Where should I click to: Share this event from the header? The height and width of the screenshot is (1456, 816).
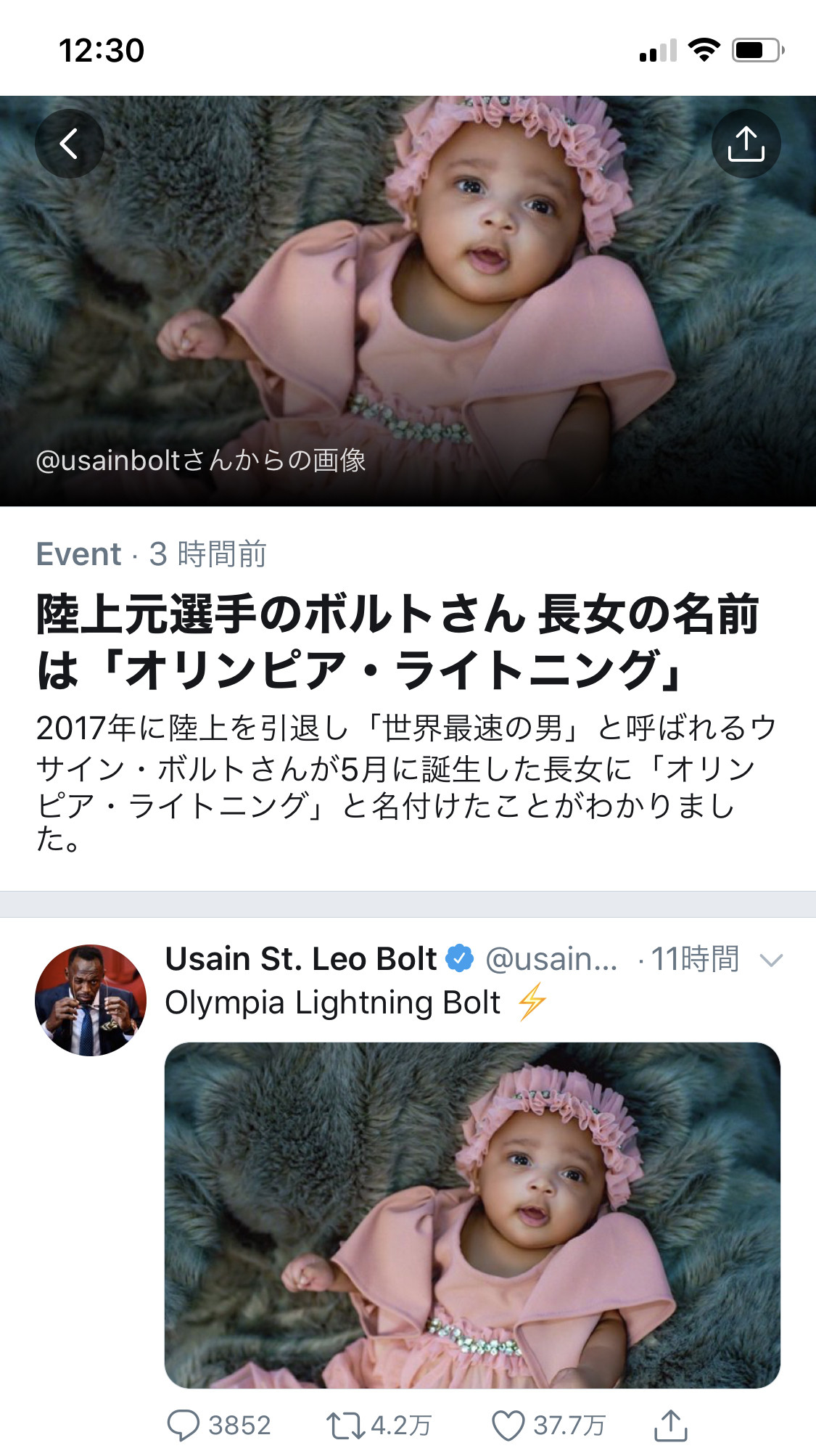746,144
